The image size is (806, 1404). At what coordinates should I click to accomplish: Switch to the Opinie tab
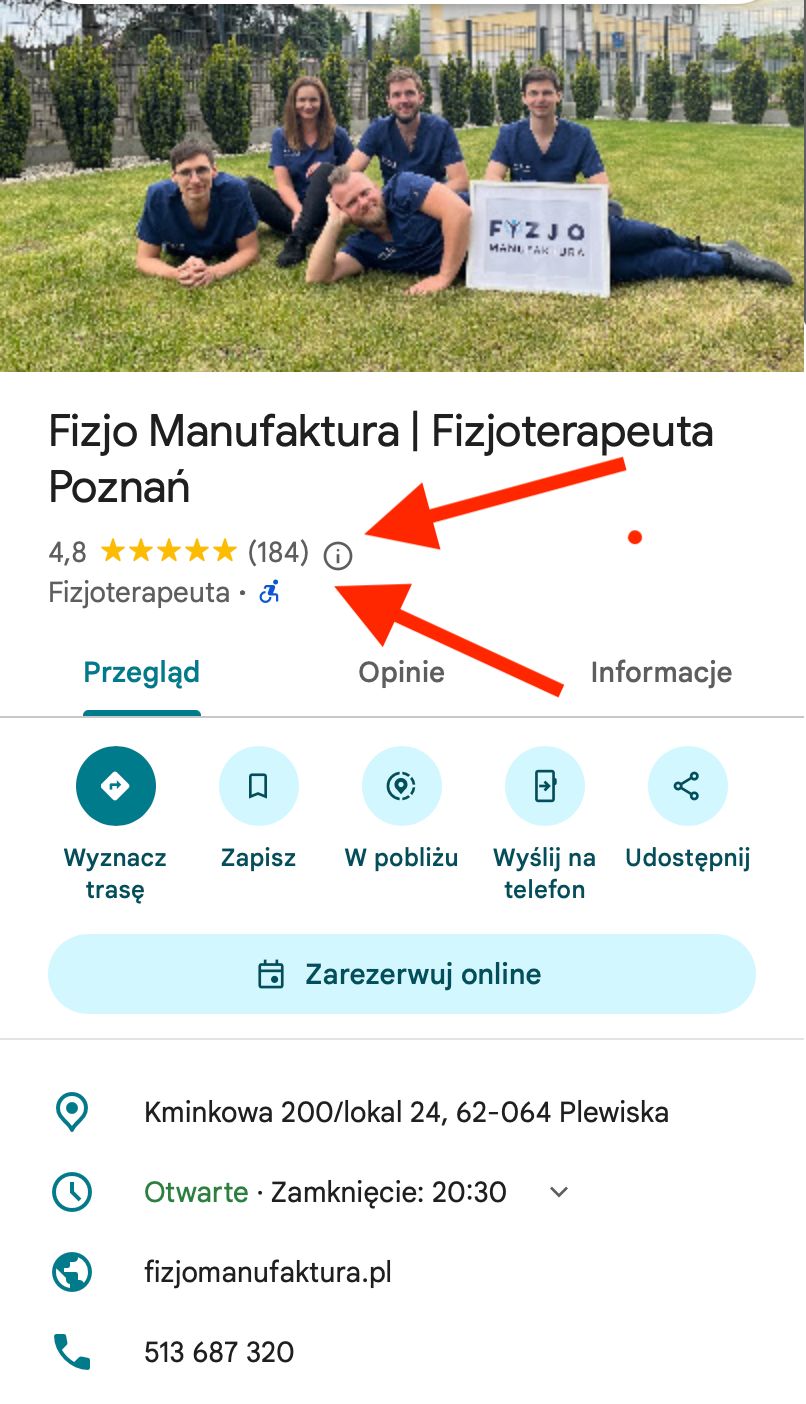(401, 672)
